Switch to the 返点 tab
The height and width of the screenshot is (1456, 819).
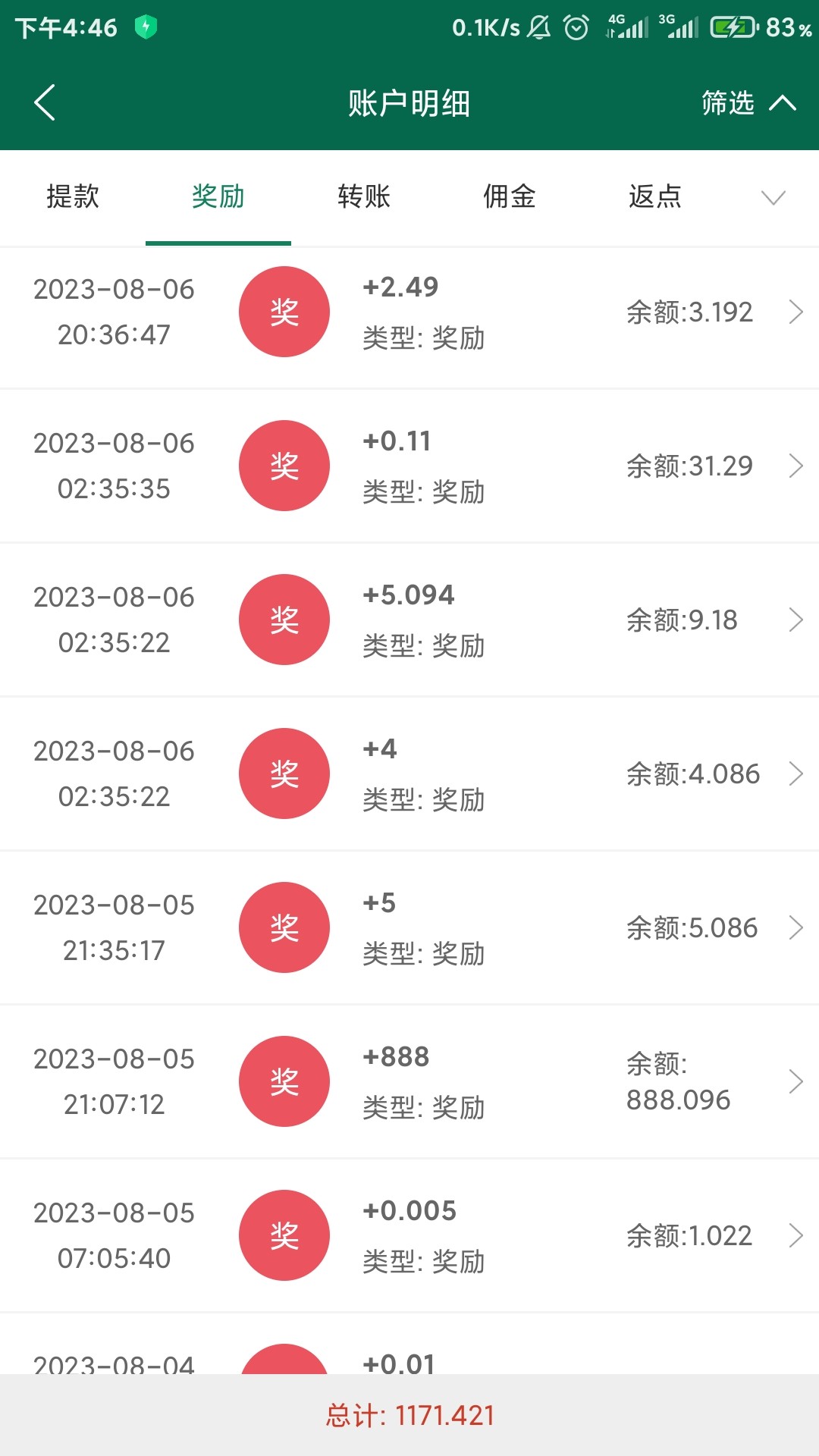655,197
